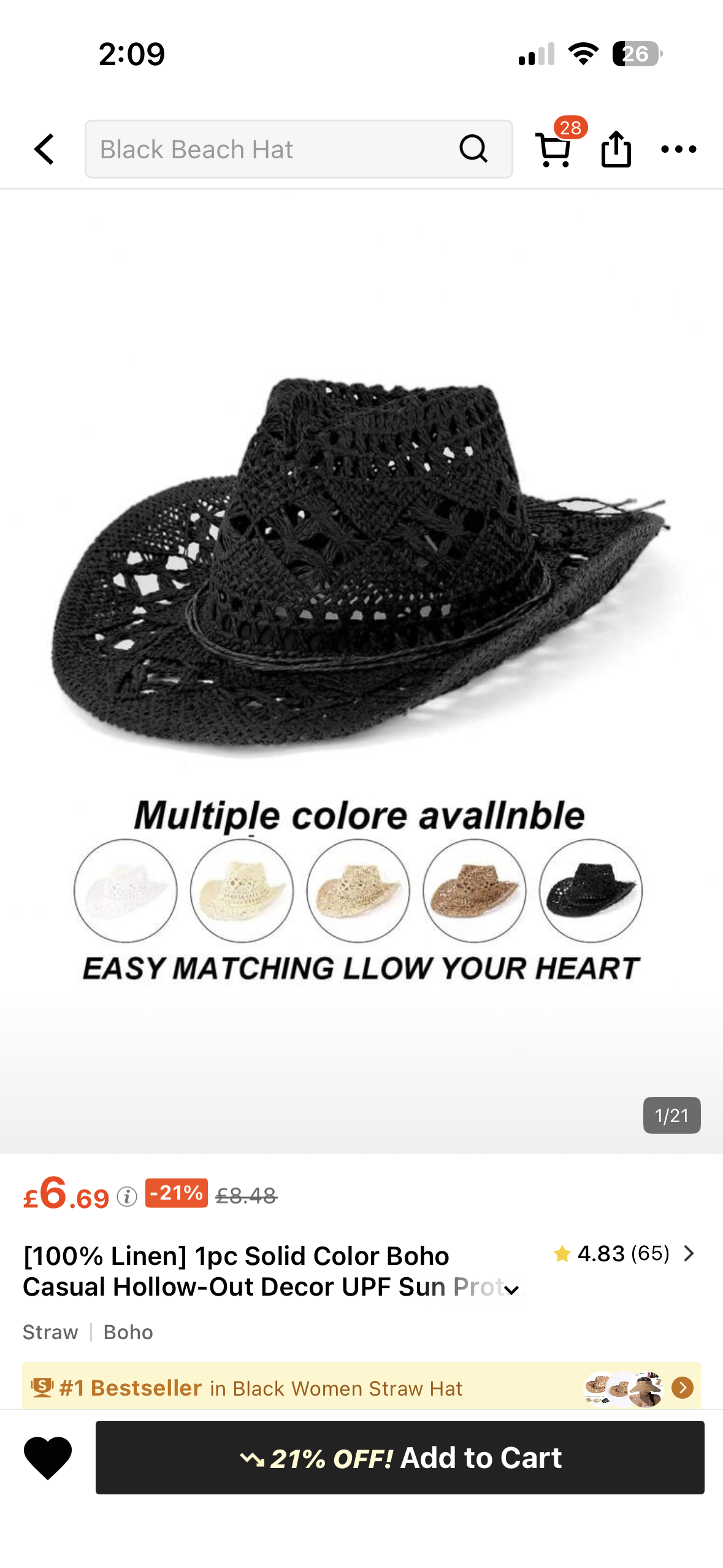
Task: Tap the magnifier search icon
Action: click(x=473, y=149)
